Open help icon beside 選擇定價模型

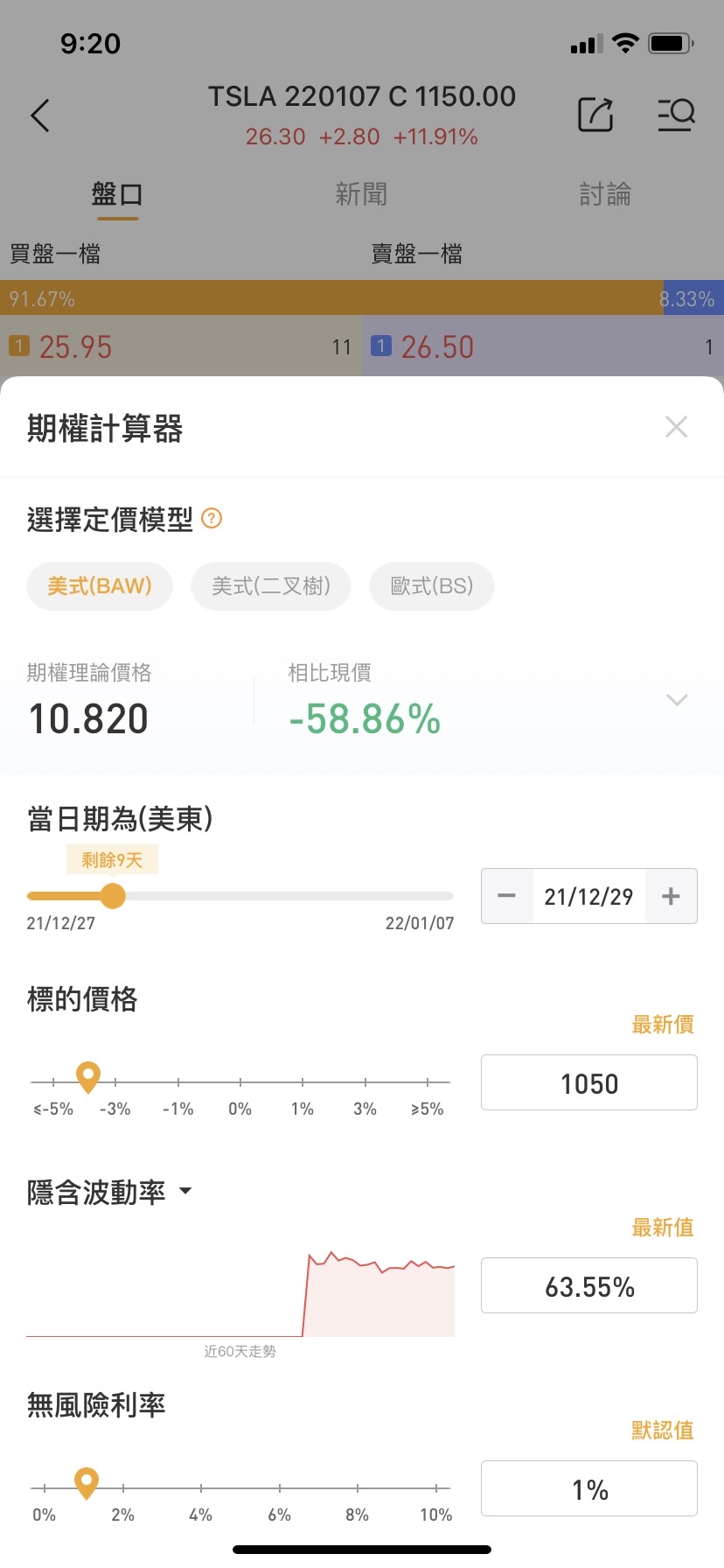coord(212,518)
